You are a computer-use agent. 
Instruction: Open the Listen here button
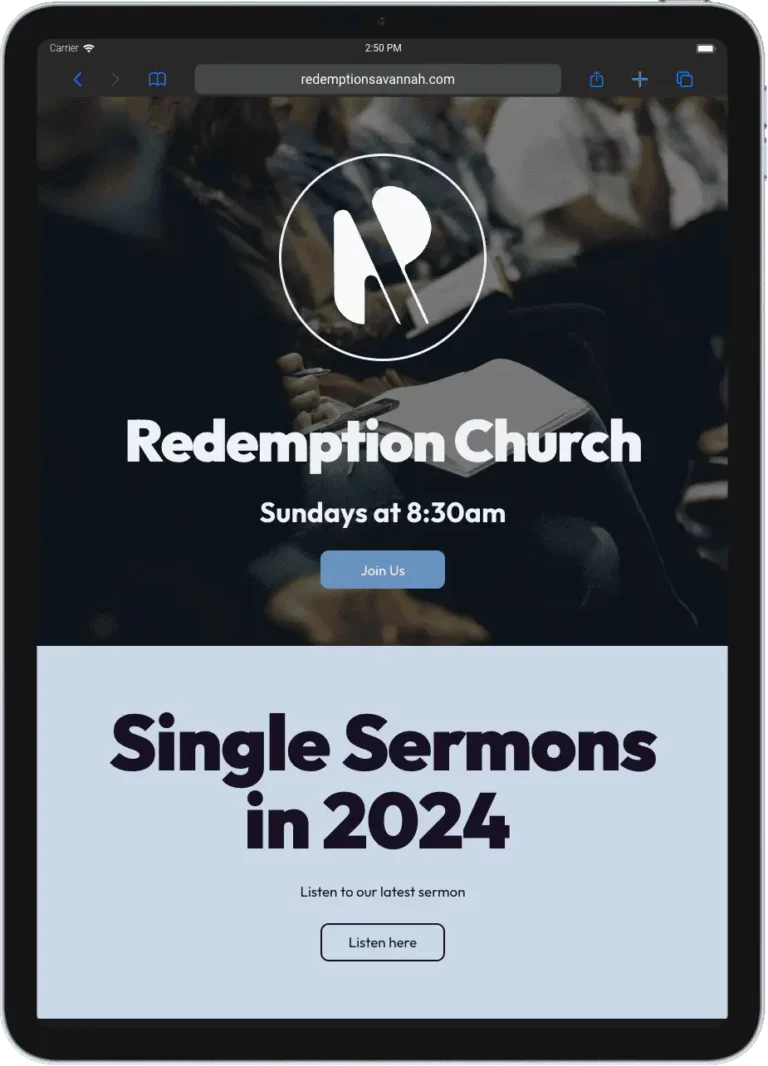point(382,942)
